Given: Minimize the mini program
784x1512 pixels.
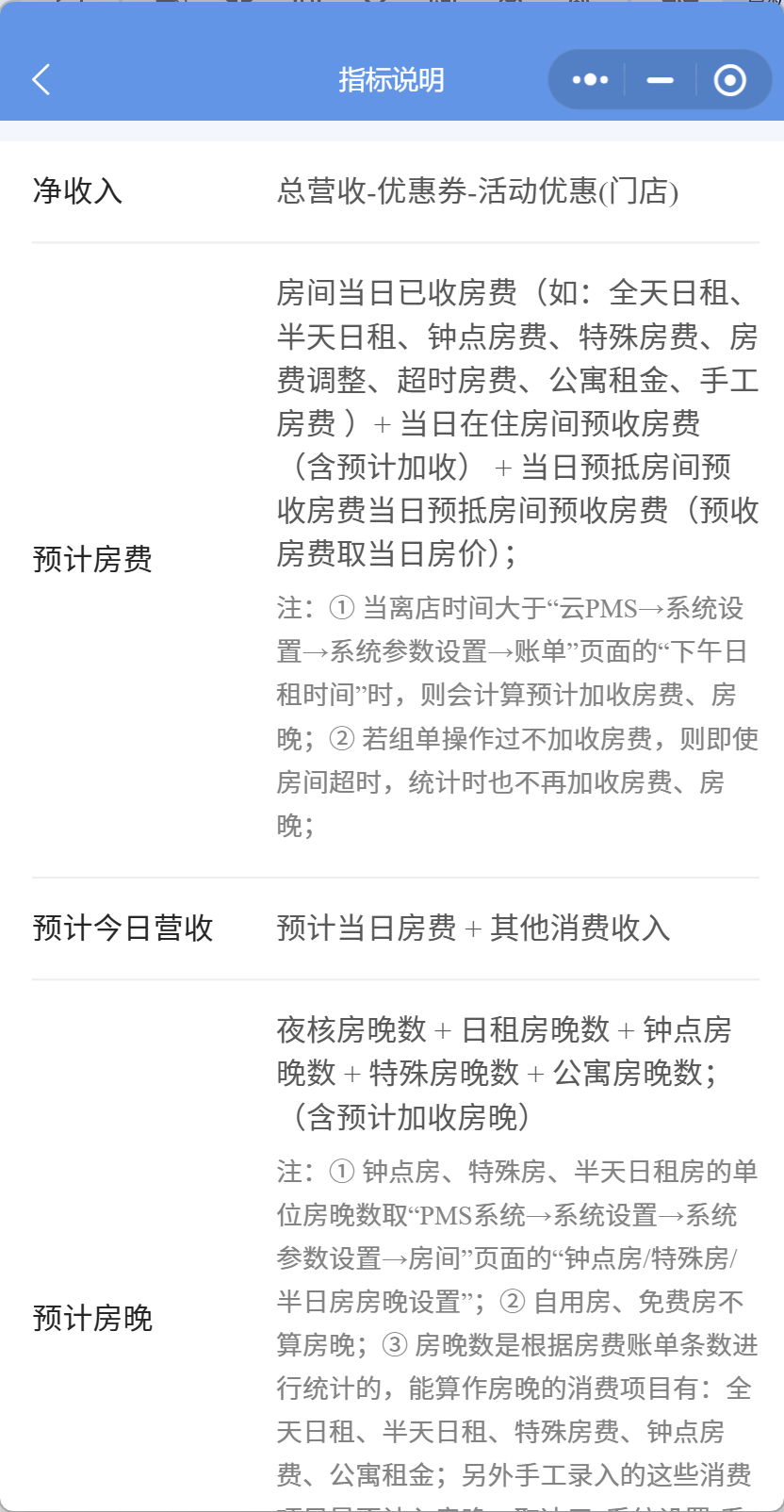Looking at the screenshot, I should [x=661, y=80].
